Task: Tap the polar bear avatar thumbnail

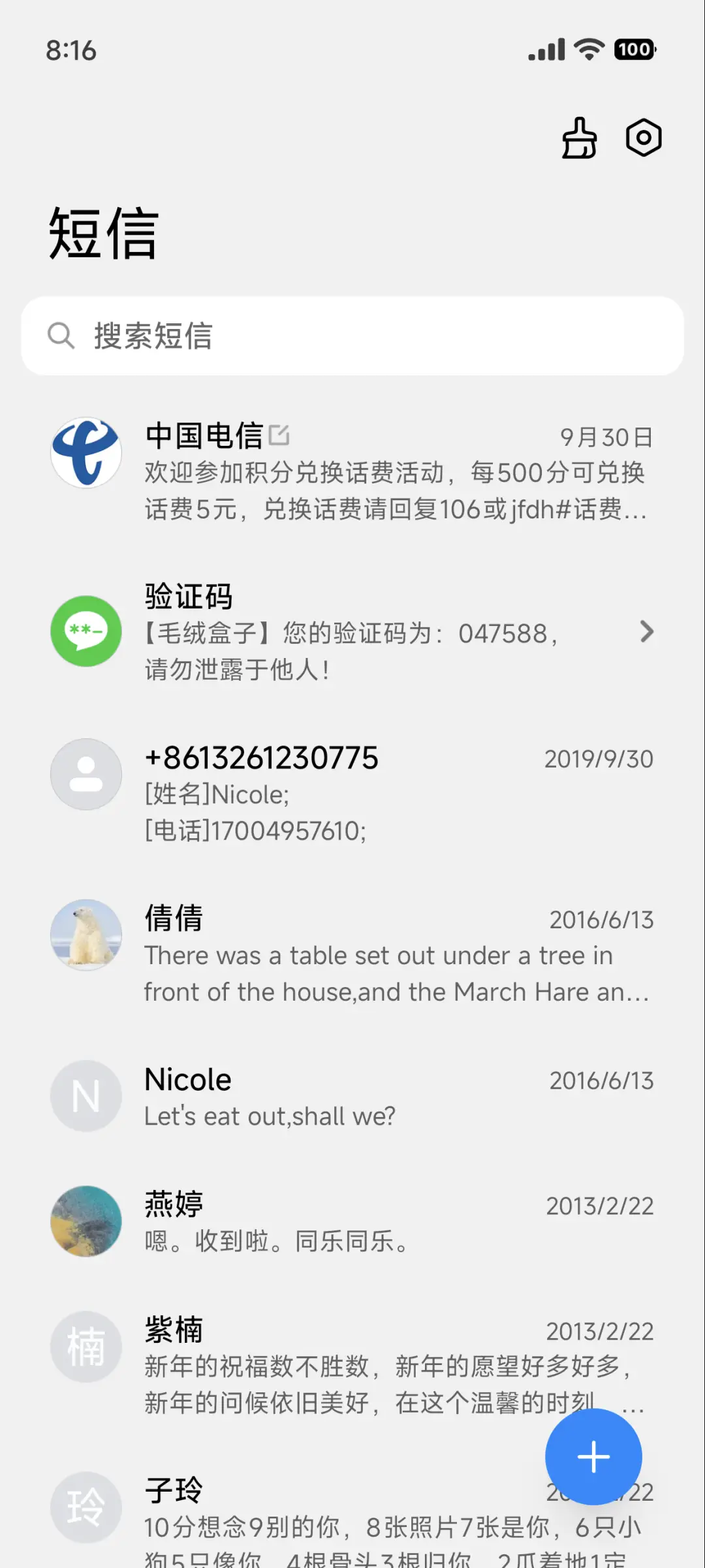Action: tap(86, 935)
